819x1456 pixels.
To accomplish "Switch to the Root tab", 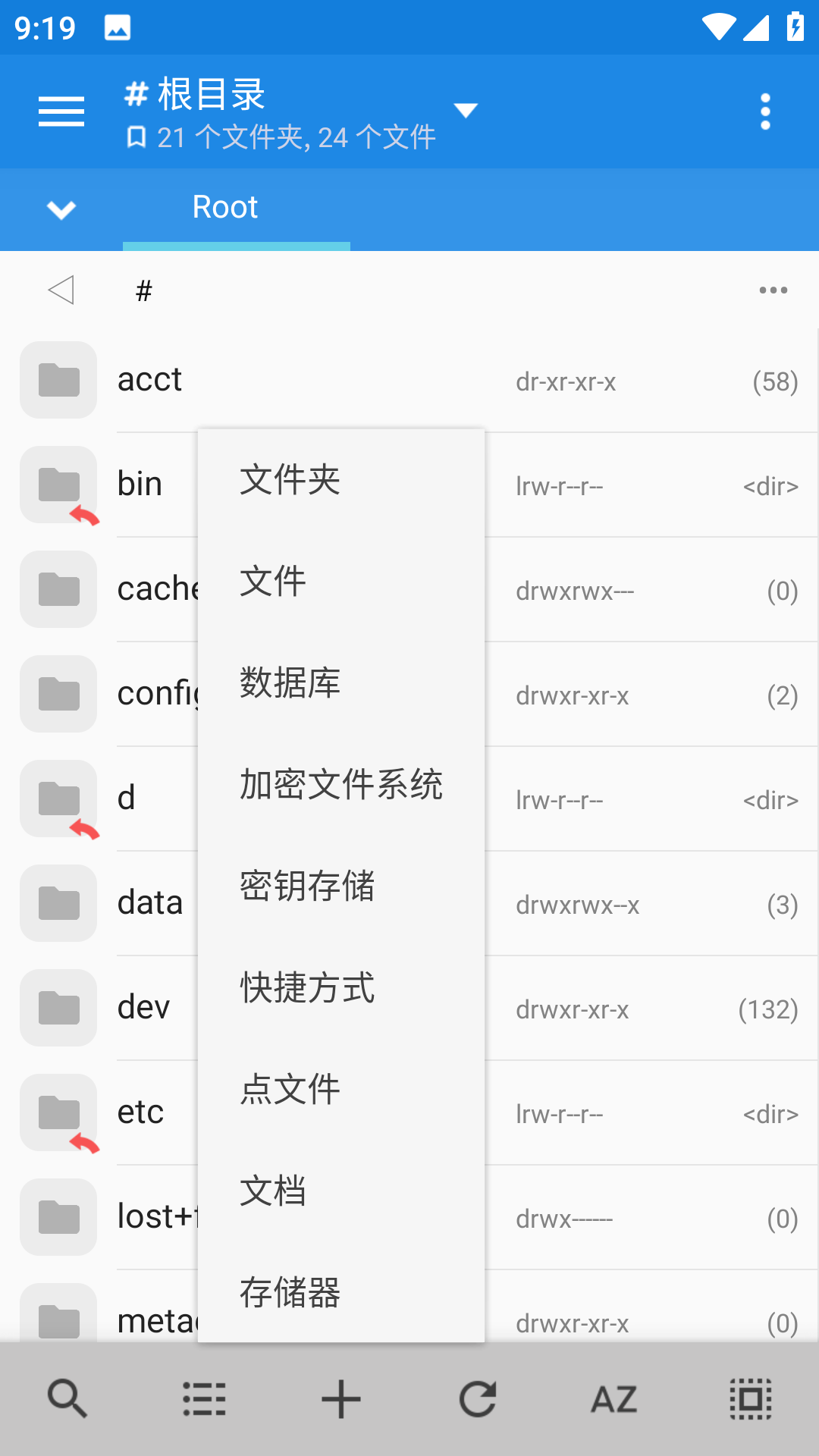I will 225,207.
